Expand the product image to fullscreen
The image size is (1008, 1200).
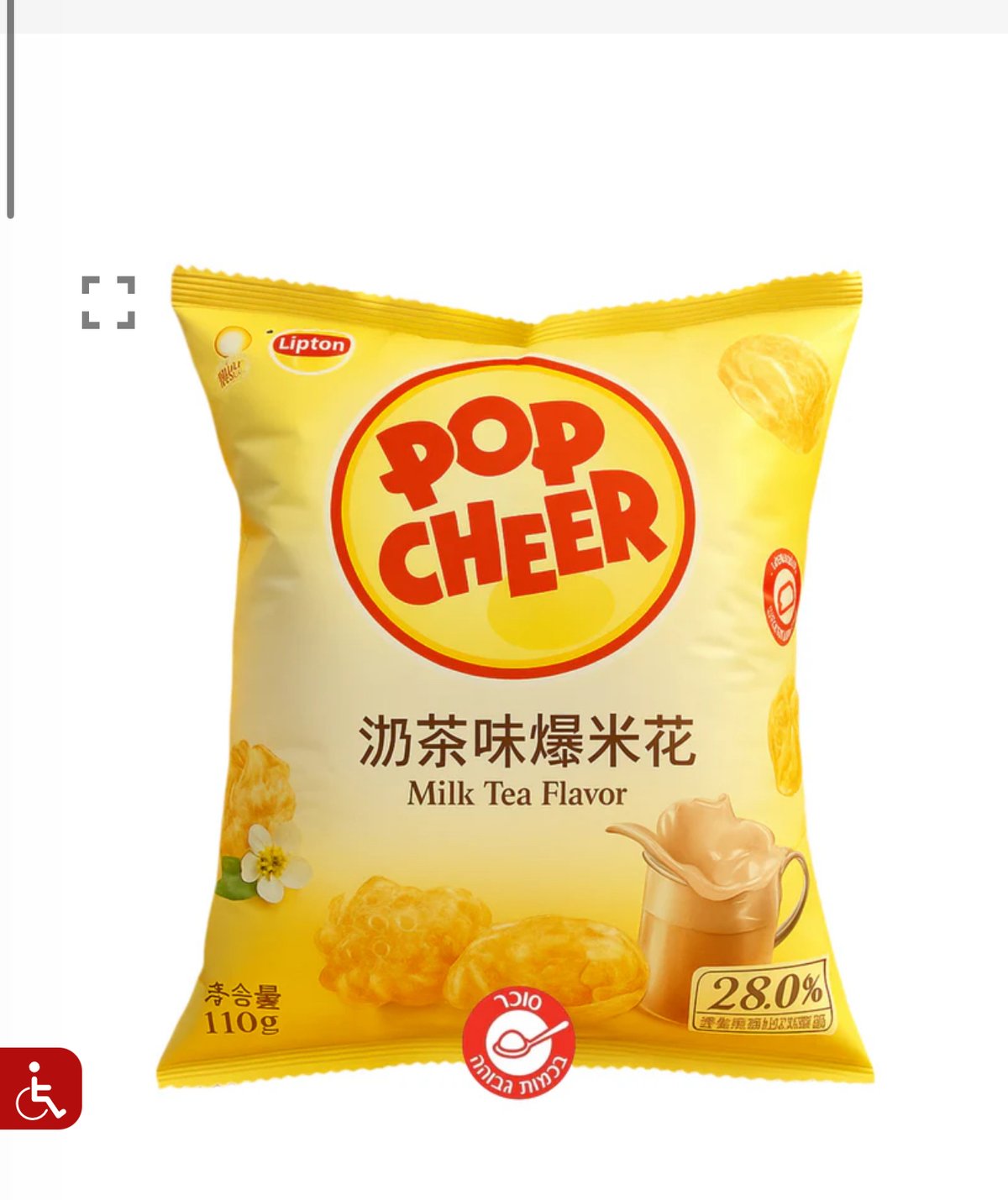tap(108, 302)
